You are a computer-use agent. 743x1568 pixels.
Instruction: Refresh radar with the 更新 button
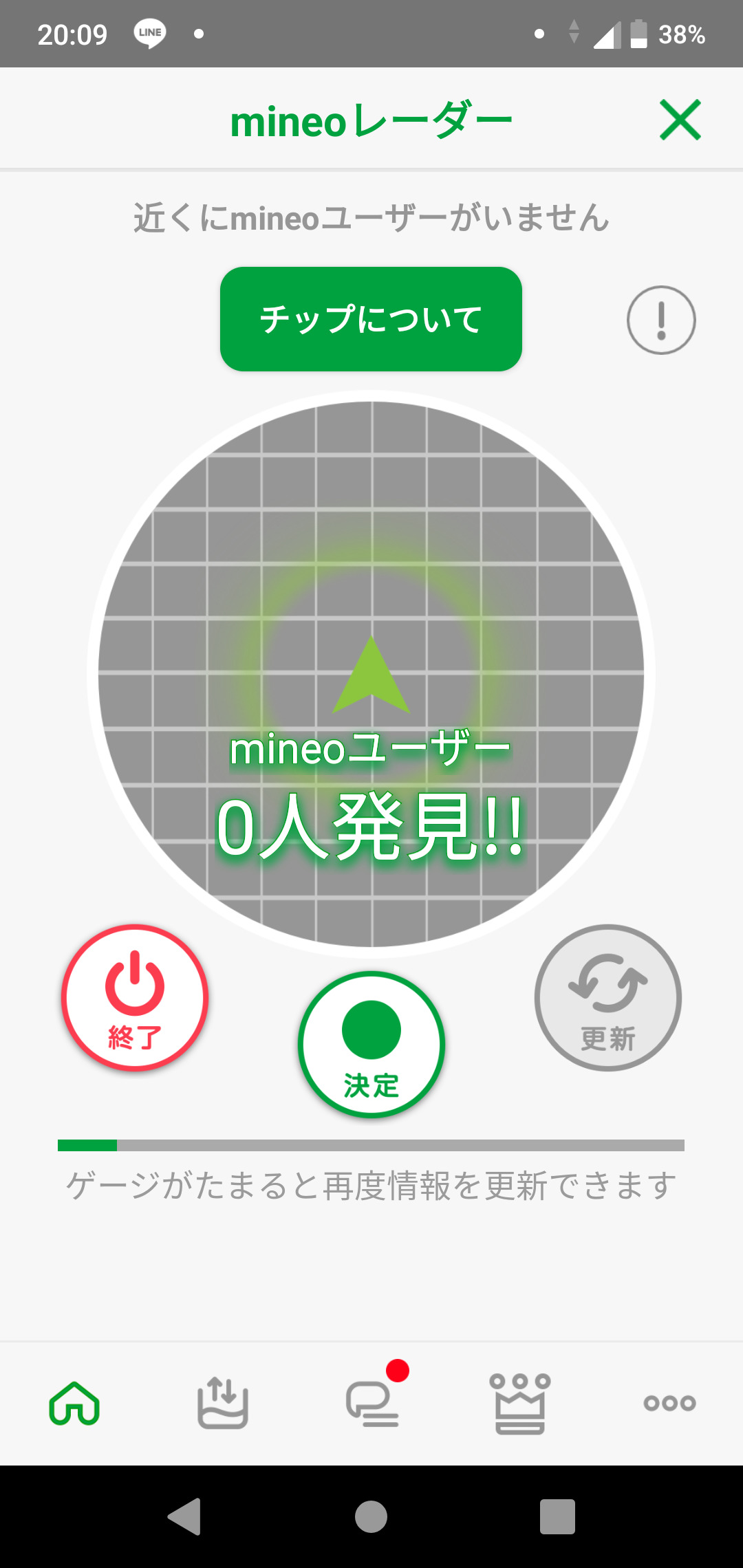[x=608, y=997]
